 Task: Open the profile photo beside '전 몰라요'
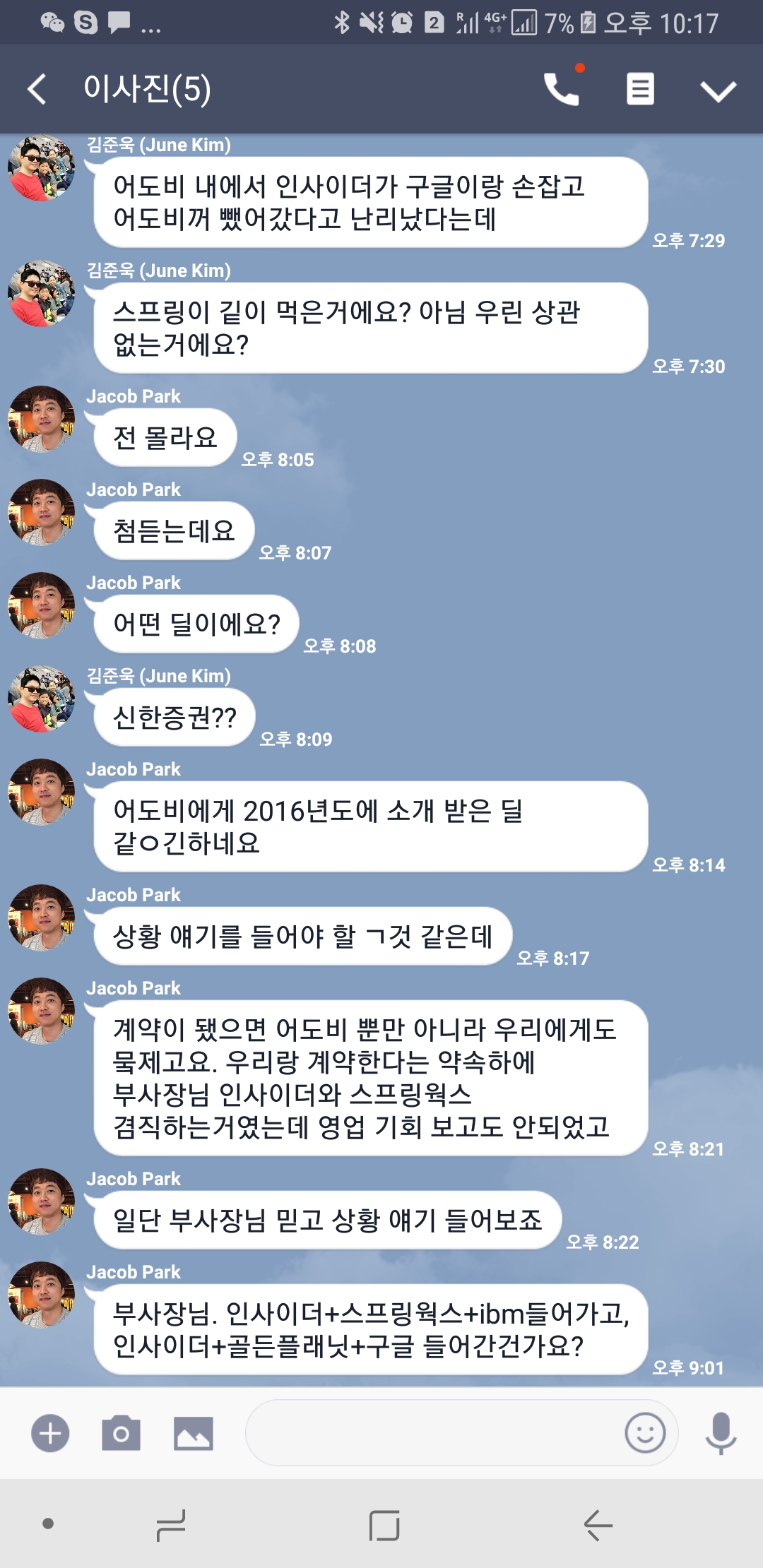pos(41,419)
